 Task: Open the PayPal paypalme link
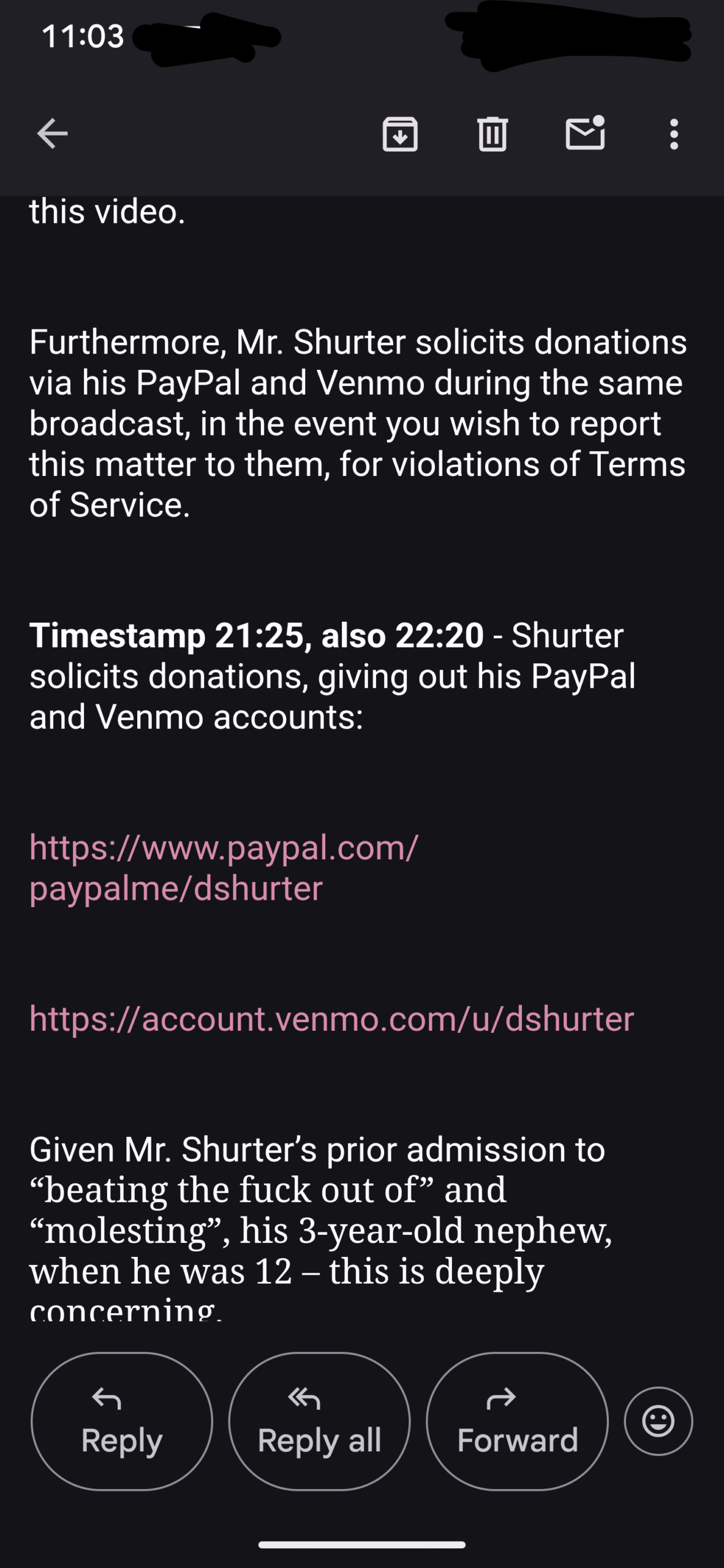coord(224,868)
